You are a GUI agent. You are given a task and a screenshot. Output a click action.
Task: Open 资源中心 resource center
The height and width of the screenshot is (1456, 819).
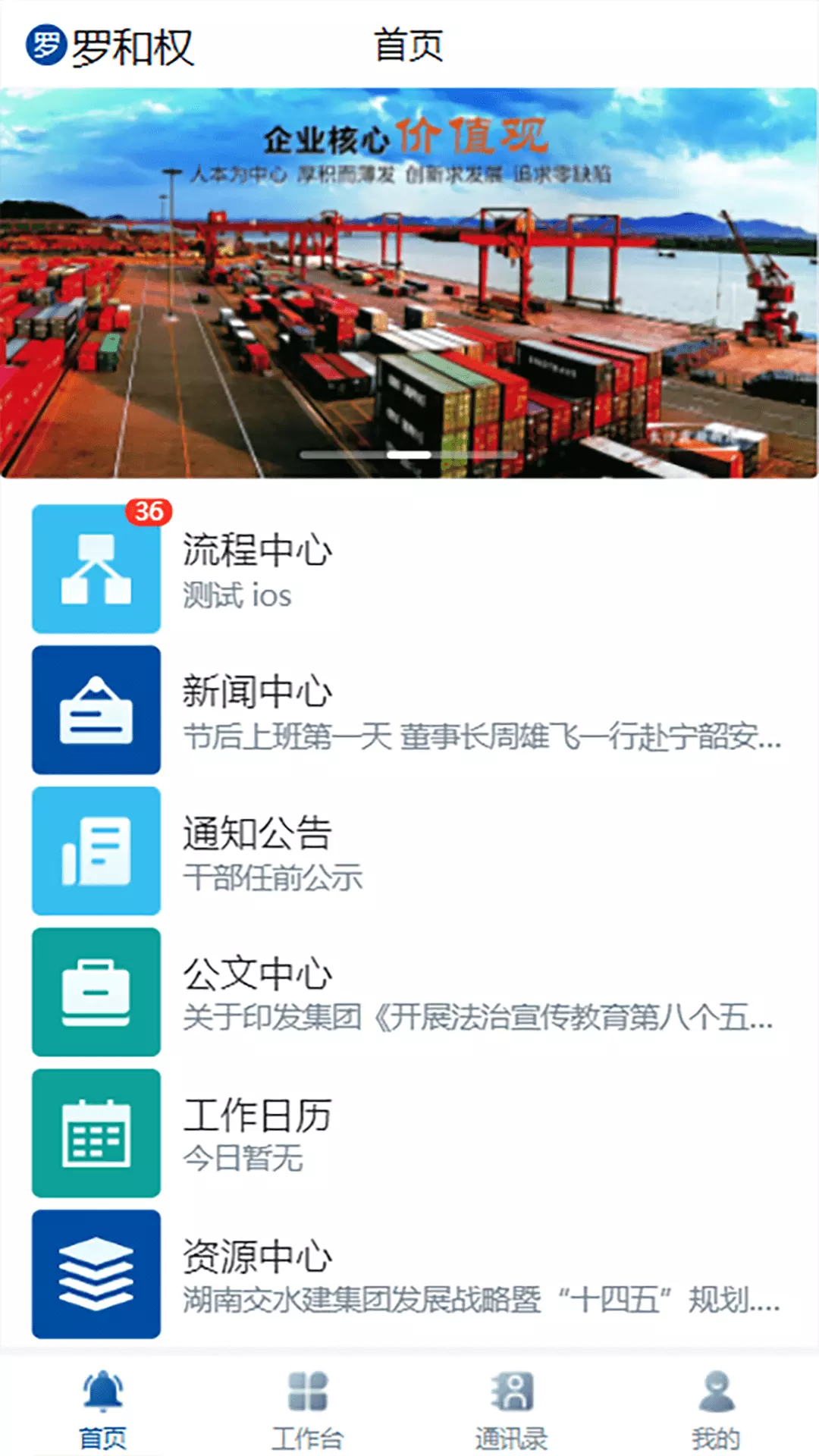pos(409,1274)
